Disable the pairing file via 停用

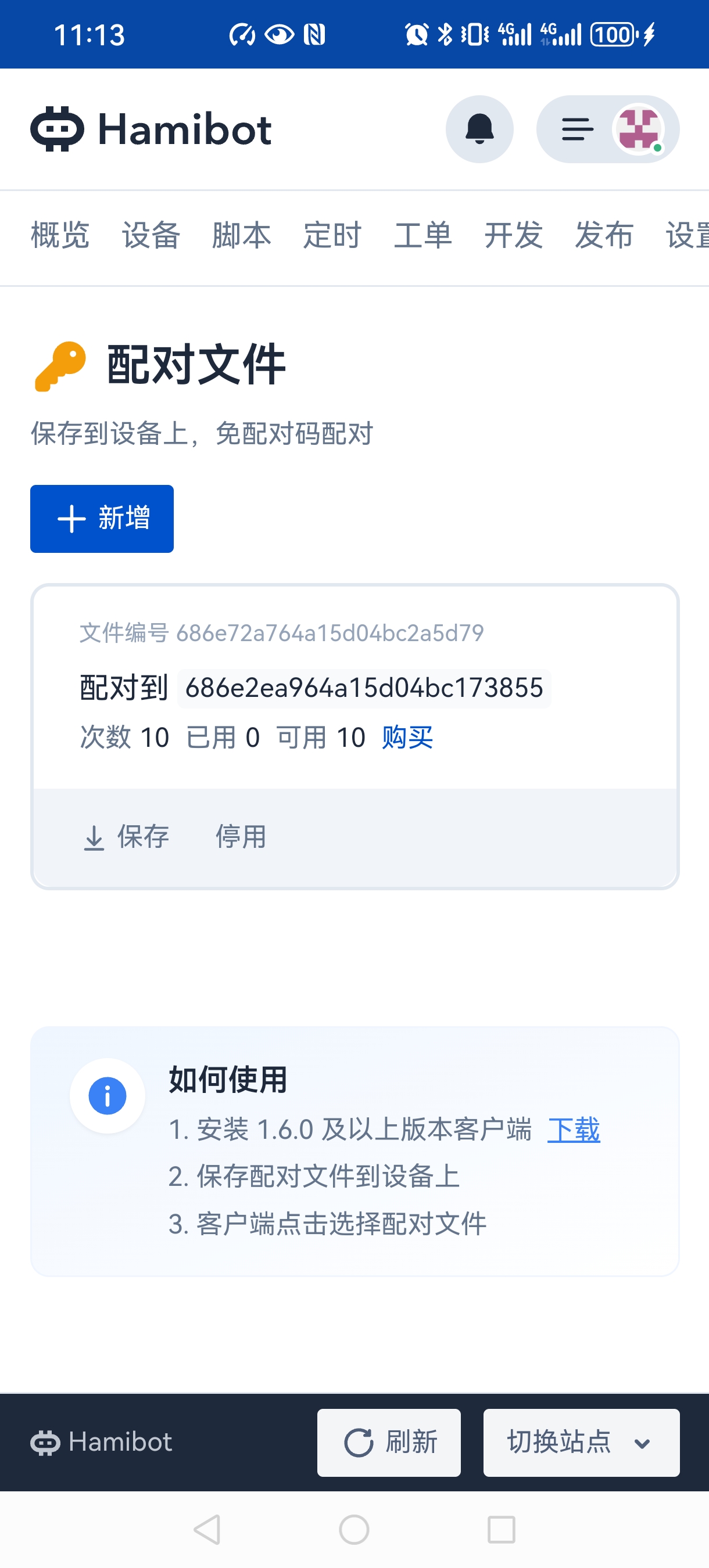pos(241,837)
